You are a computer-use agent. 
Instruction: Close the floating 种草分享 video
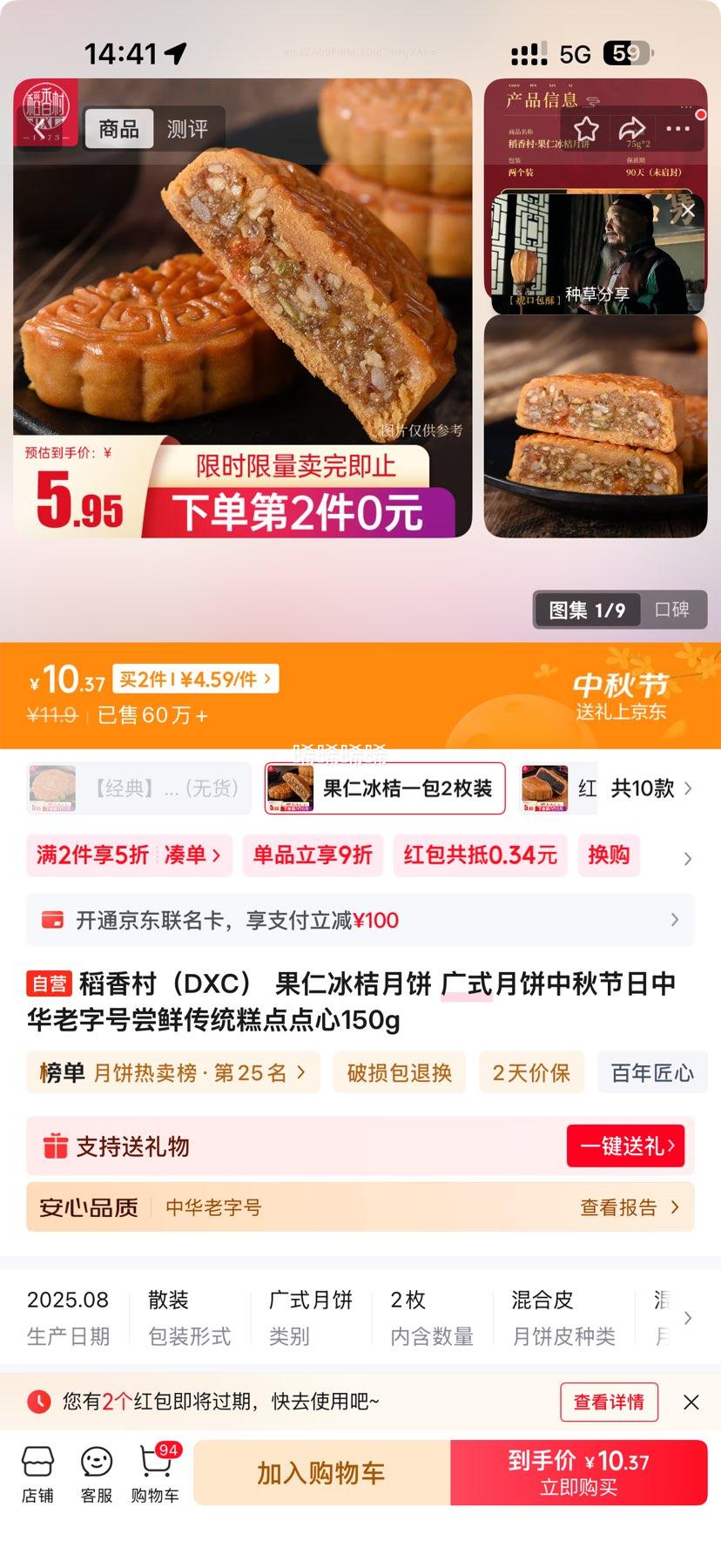(x=688, y=211)
